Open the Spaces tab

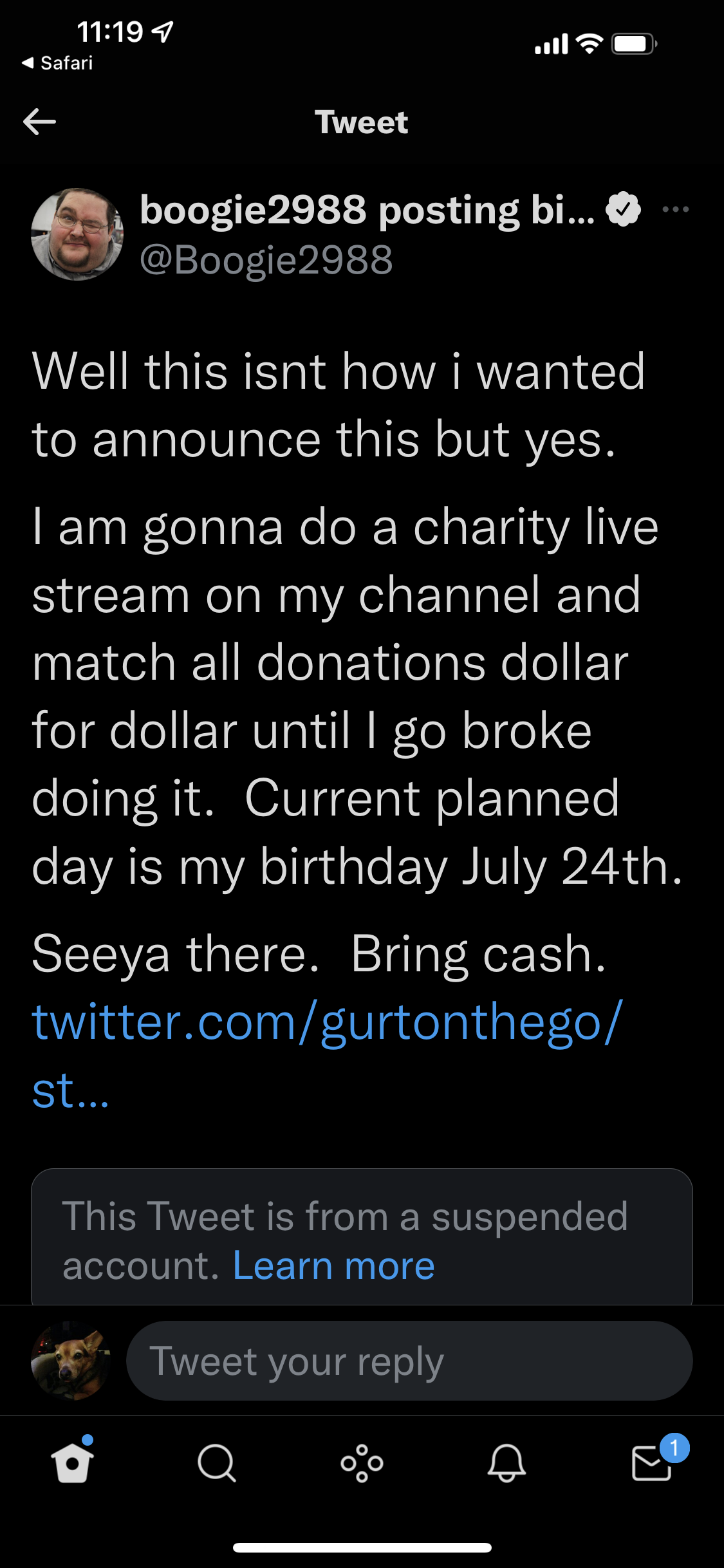coord(362,1463)
